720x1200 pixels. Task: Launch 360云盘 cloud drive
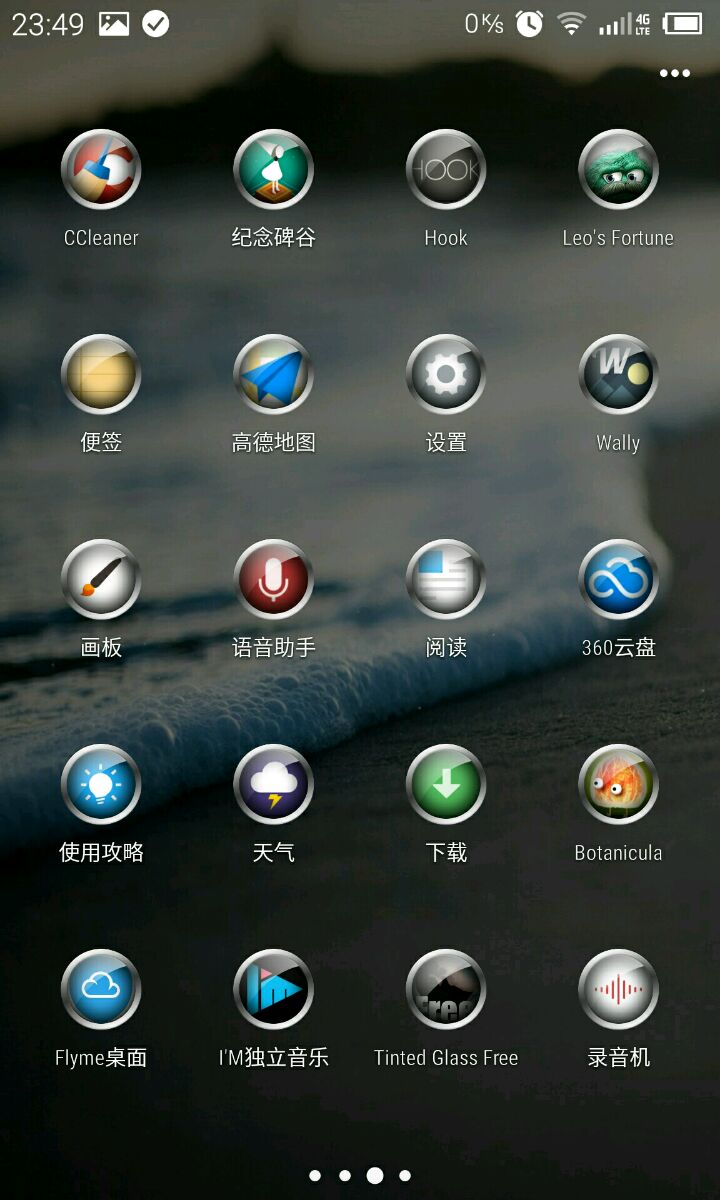pyautogui.click(x=618, y=580)
